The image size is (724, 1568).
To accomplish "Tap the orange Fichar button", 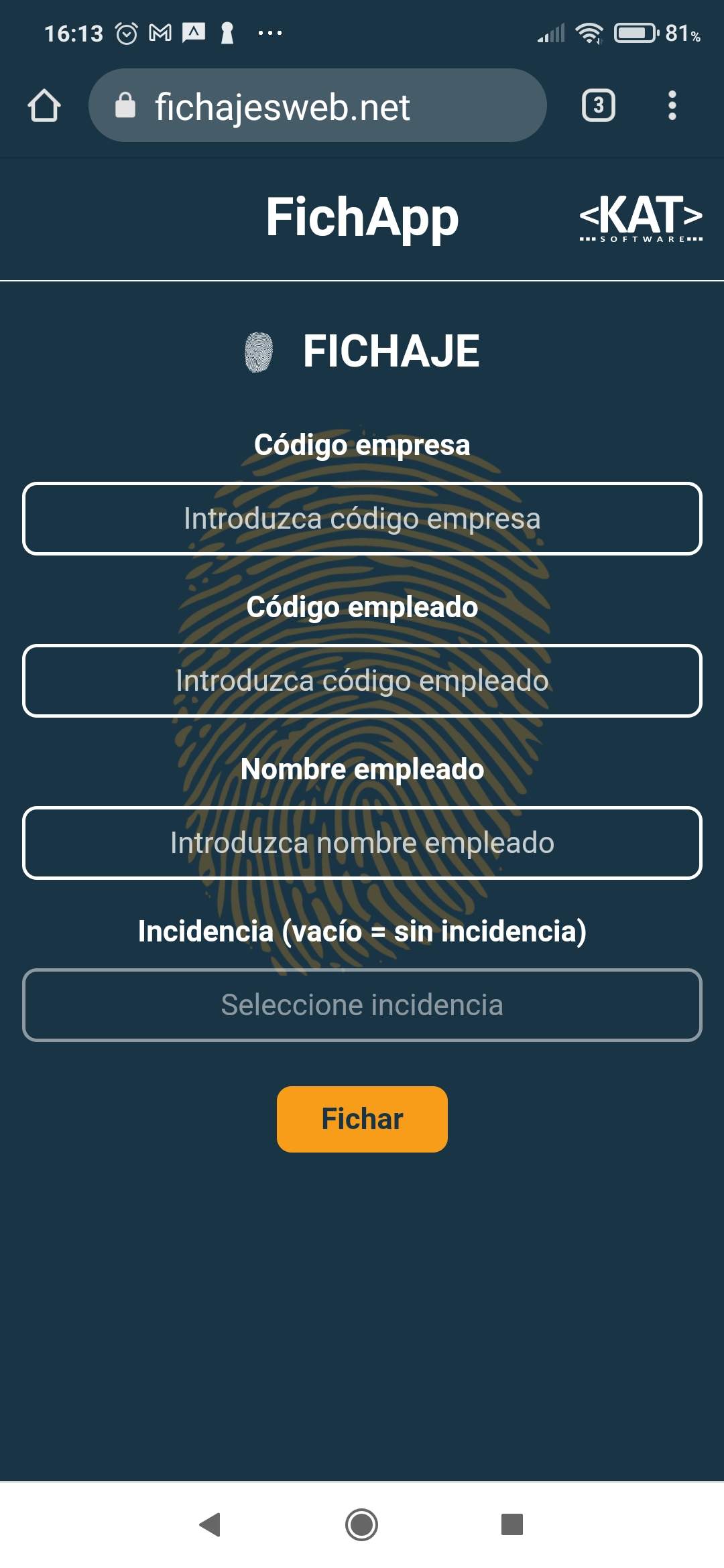I will coord(362,1119).
